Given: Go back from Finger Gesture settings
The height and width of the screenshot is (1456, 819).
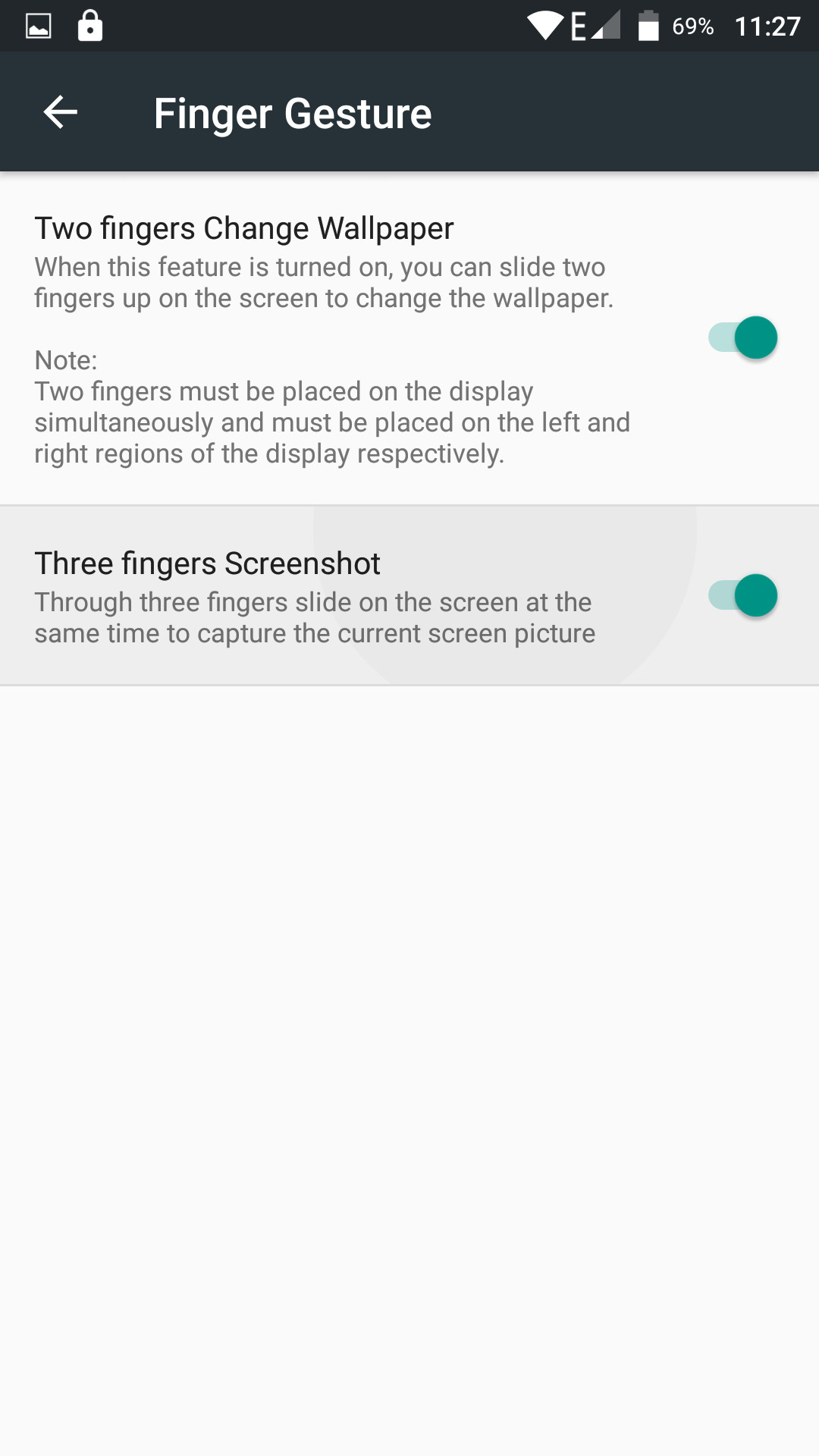Looking at the screenshot, I should [x=61, y=112].
